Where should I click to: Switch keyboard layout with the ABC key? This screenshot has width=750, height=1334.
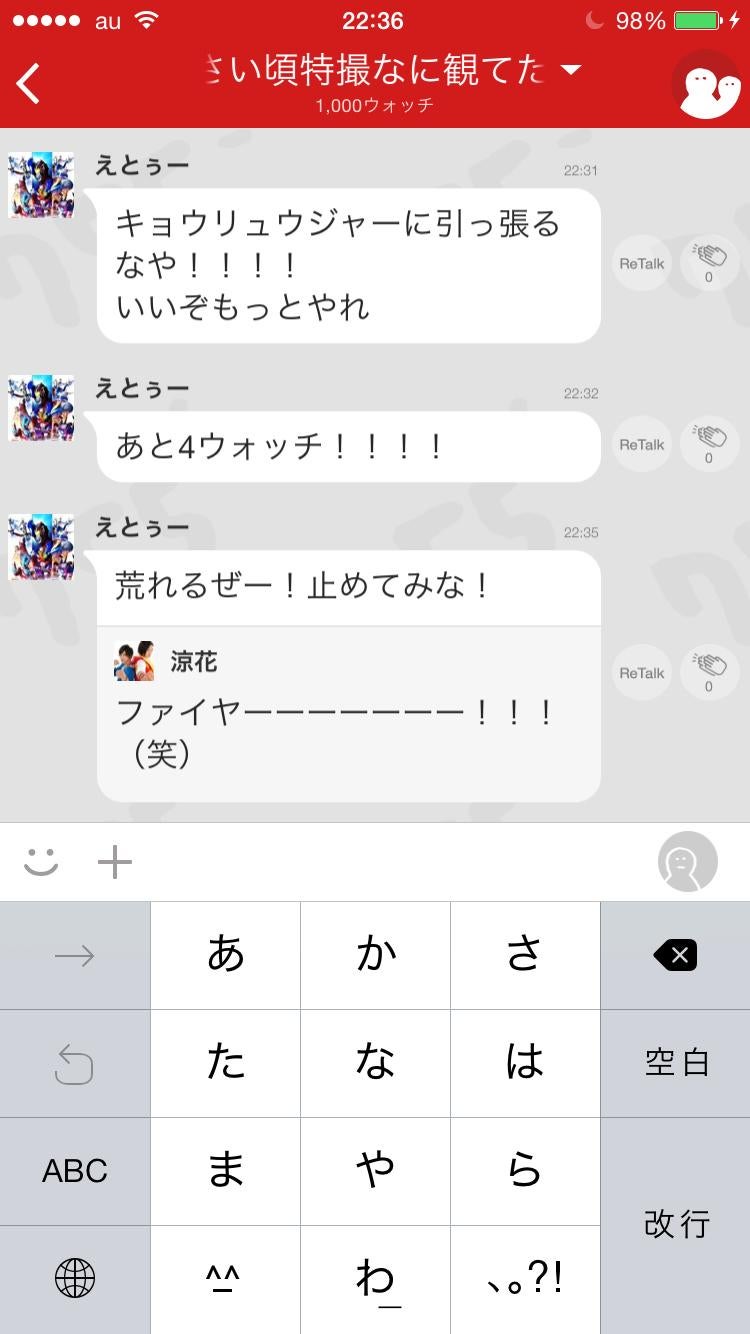tap(75, 1170)
